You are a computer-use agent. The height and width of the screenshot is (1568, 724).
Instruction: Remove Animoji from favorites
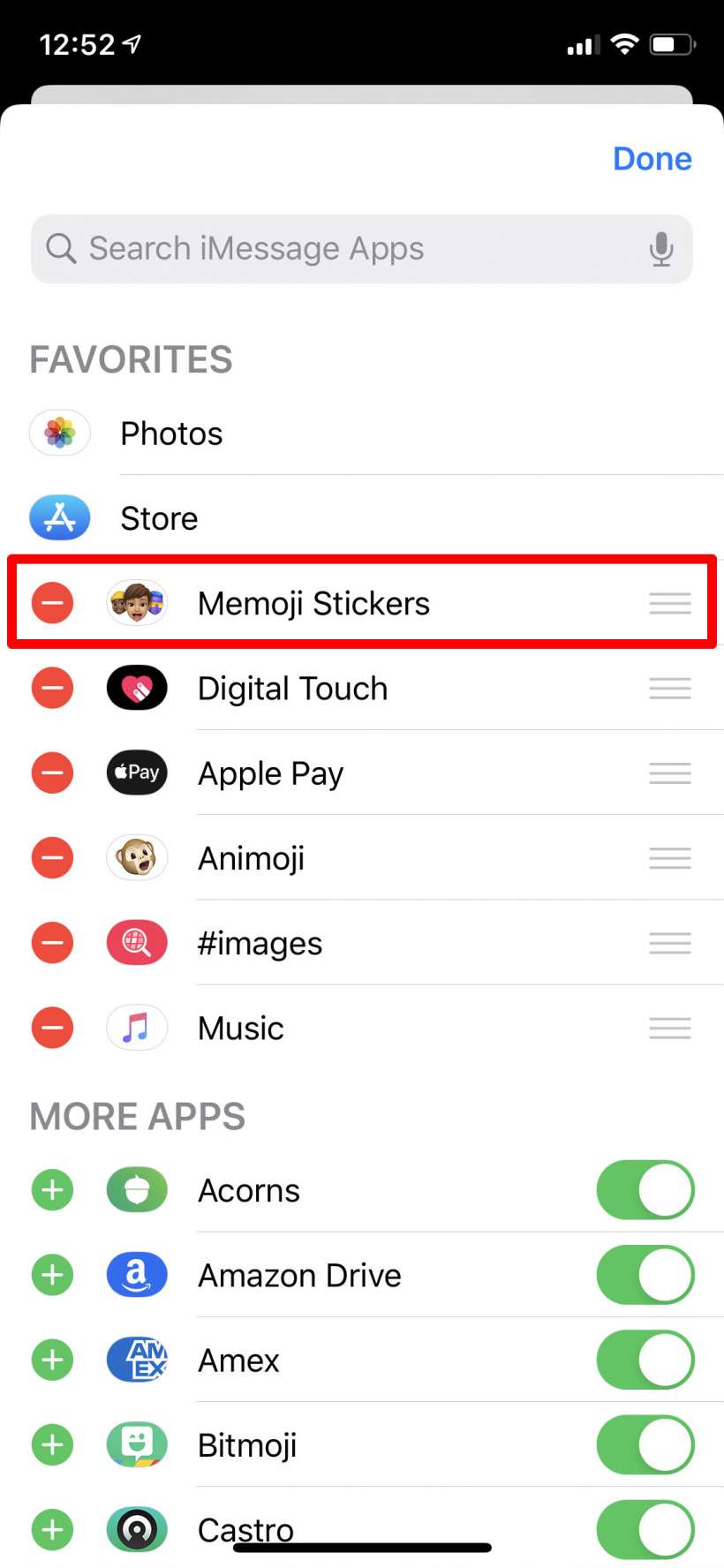click(x=53, y=858)
